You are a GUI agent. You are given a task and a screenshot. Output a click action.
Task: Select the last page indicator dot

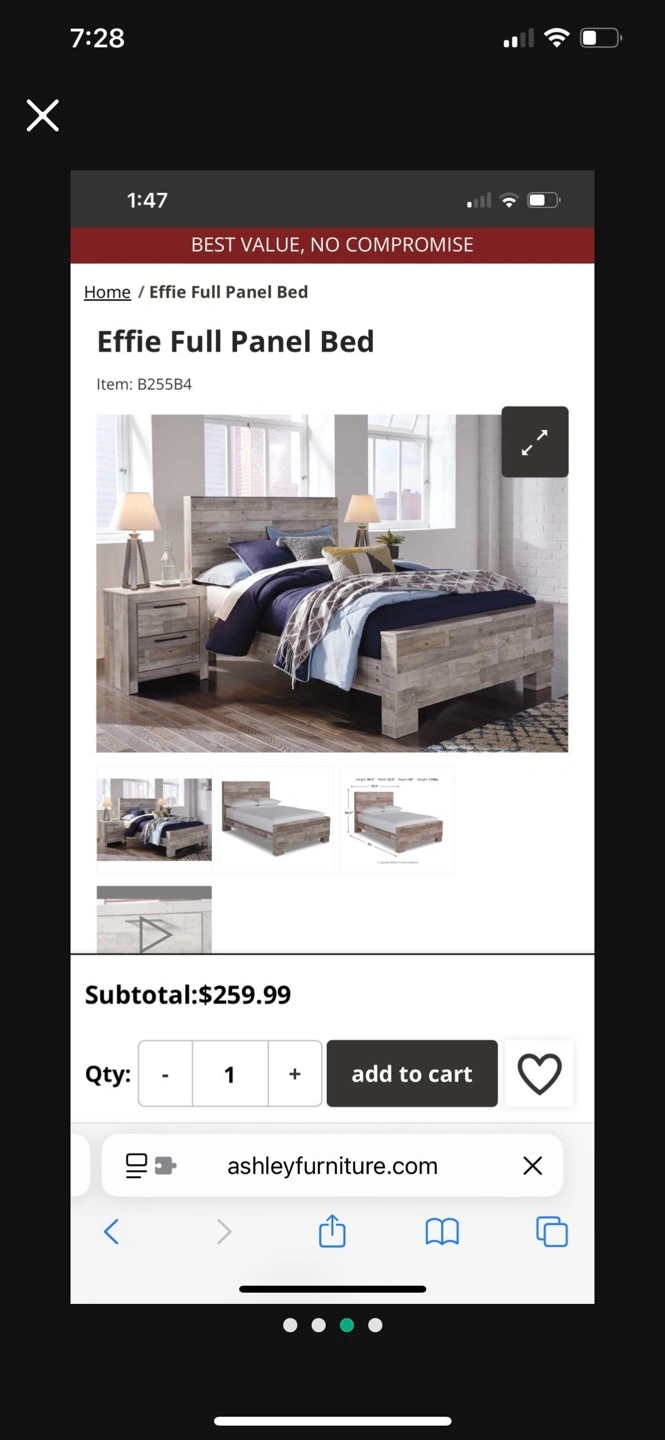tap(375, 1325)
